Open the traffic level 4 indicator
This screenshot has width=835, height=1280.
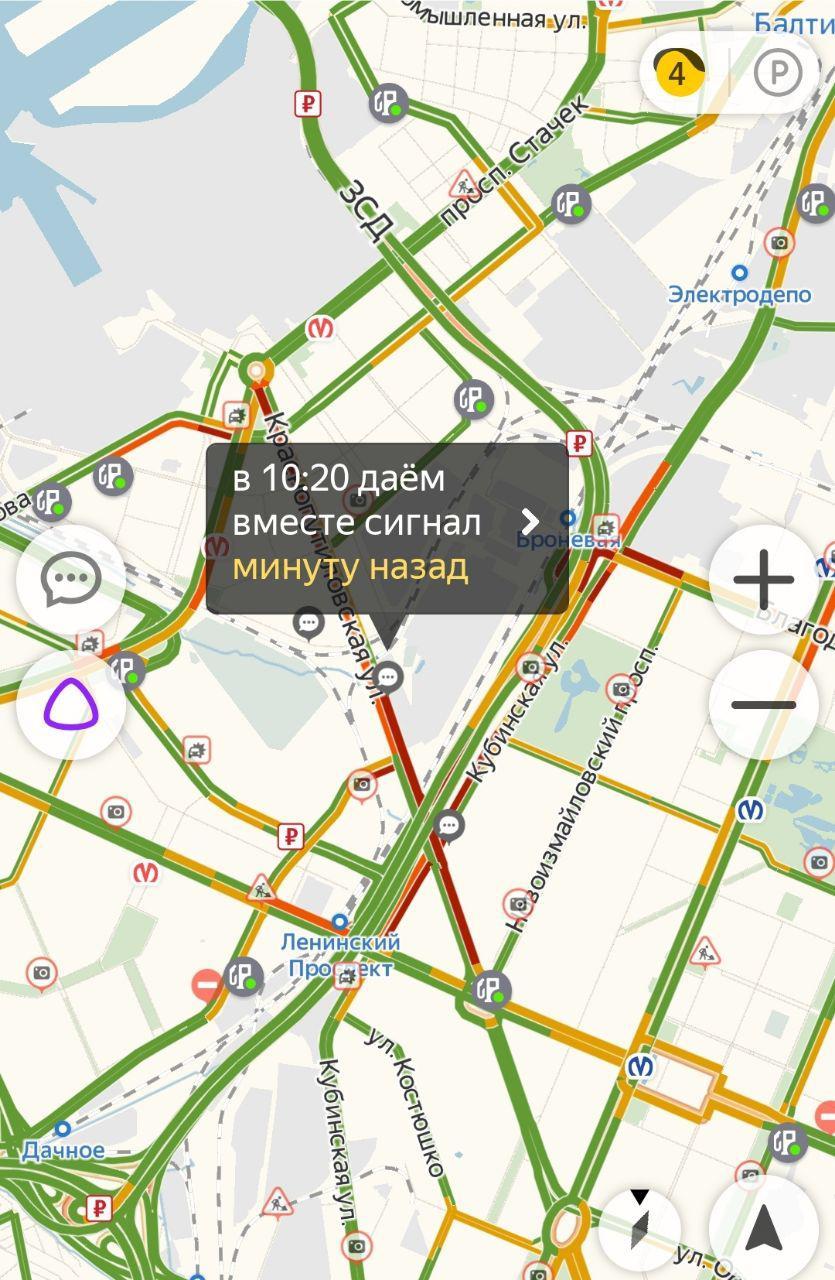[678, 73]
